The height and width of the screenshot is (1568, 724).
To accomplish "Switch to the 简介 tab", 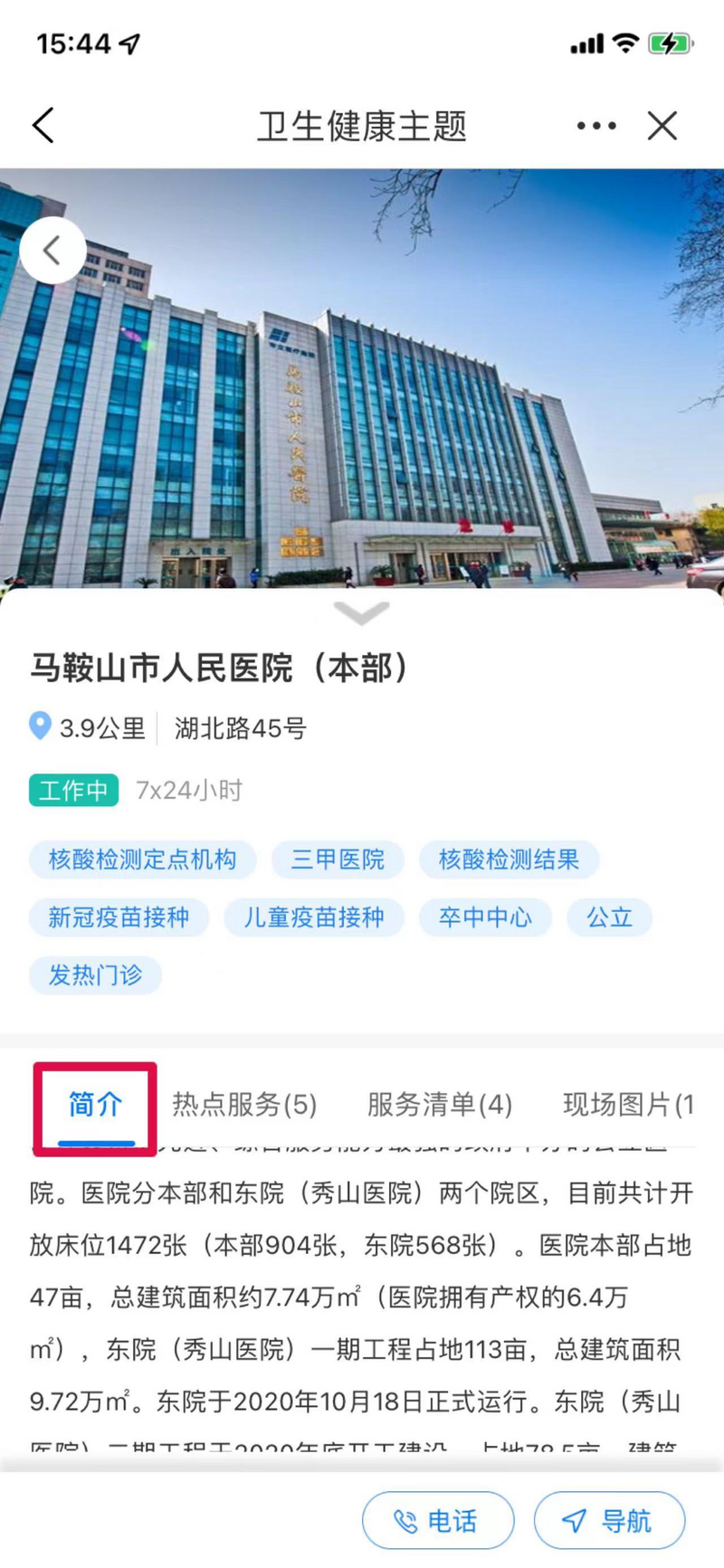I will pyautogui.click(x=95, y=1105).
